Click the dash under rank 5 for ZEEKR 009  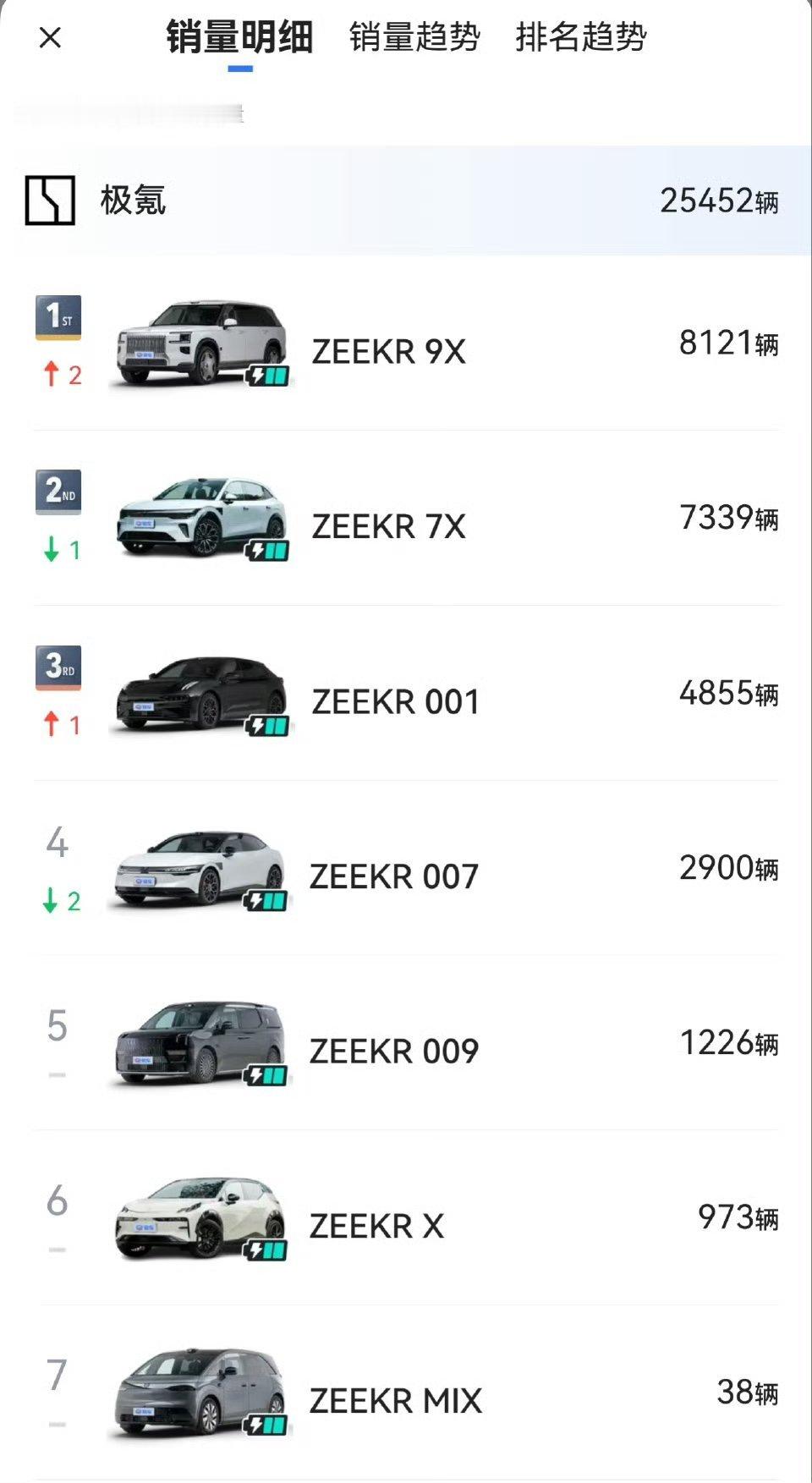point(56,1076)
